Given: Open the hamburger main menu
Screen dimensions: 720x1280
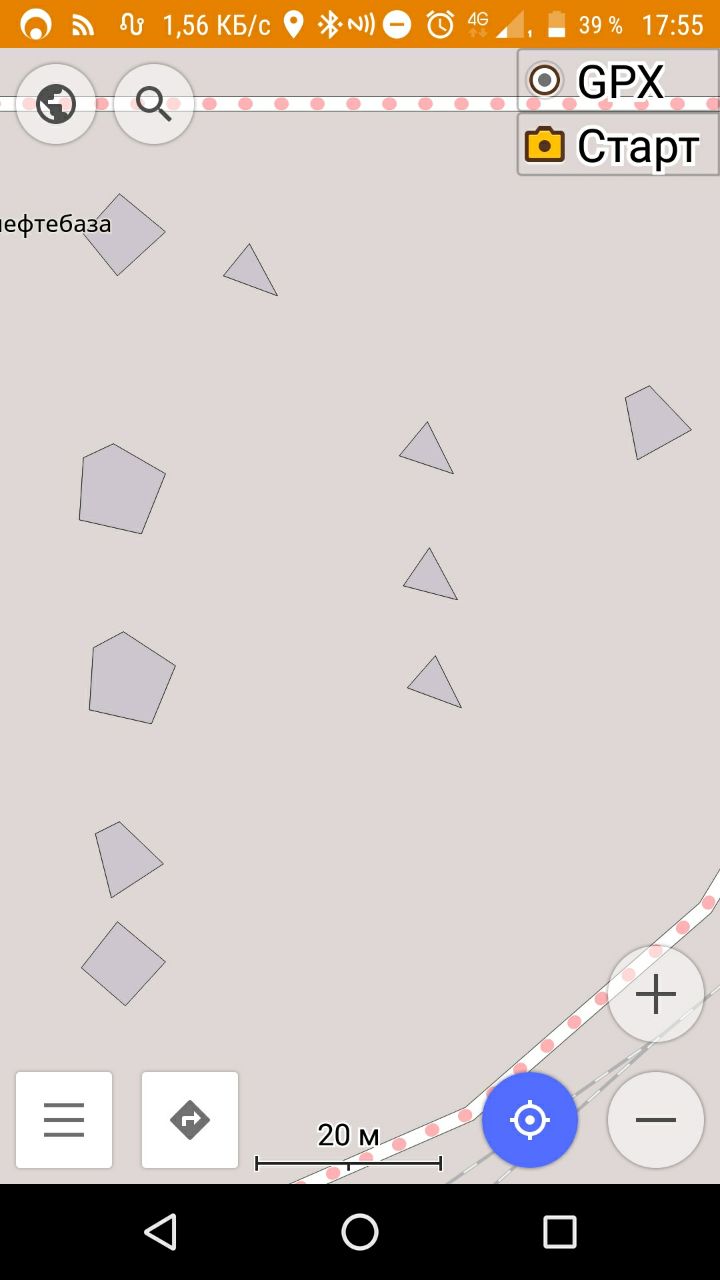Looking at the screenshot, I should 64,1120.
